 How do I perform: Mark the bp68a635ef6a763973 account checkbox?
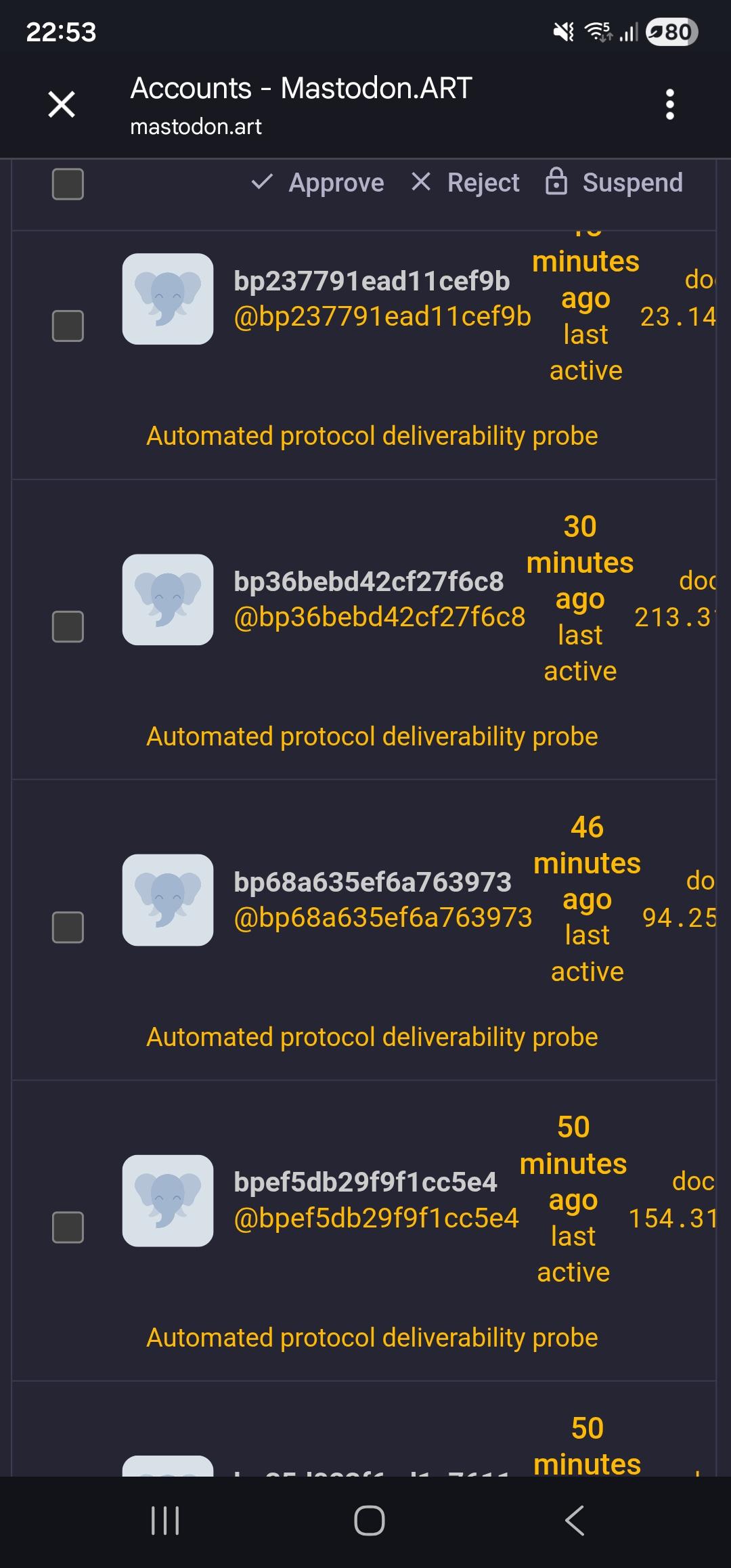pyautogui.click(x=68, y=927)
